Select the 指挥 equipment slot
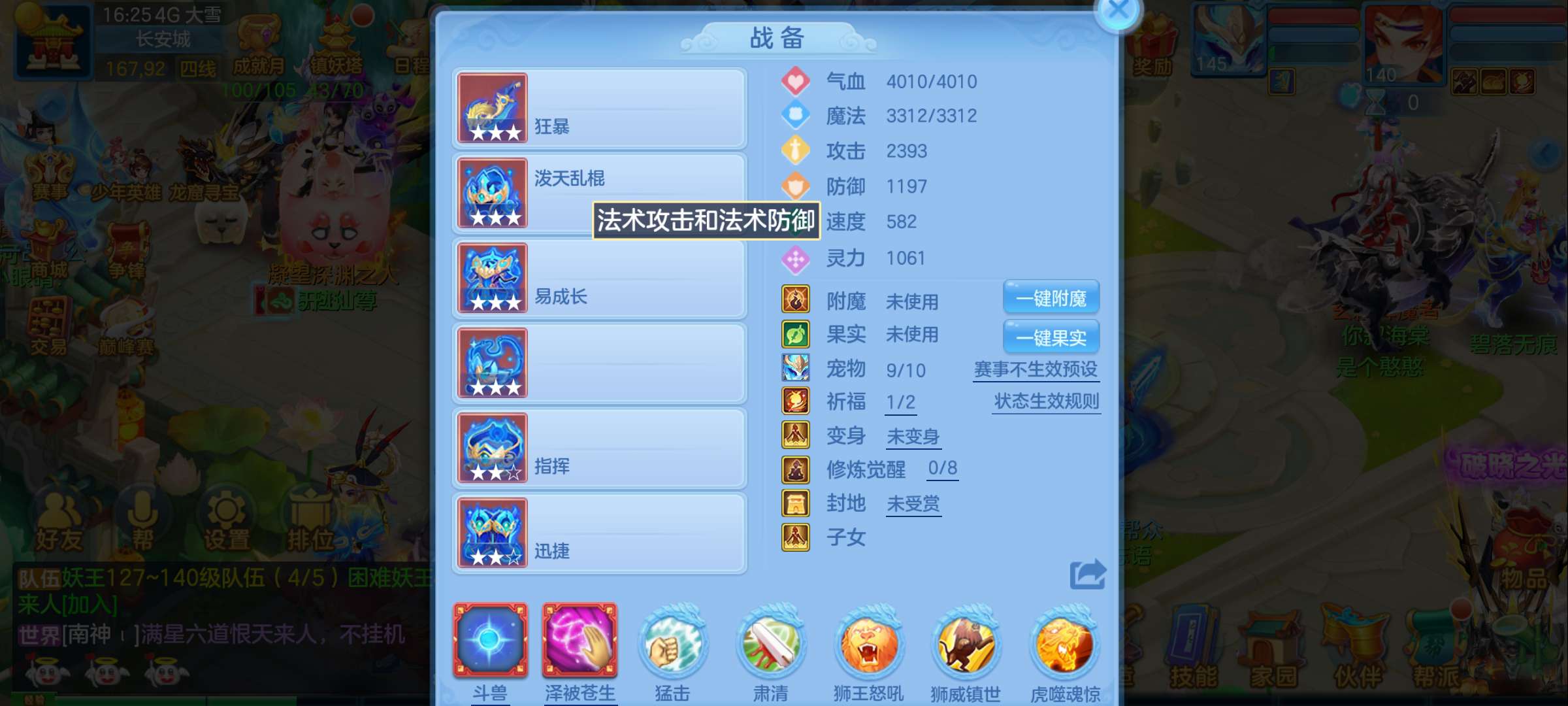 (599, 448)
